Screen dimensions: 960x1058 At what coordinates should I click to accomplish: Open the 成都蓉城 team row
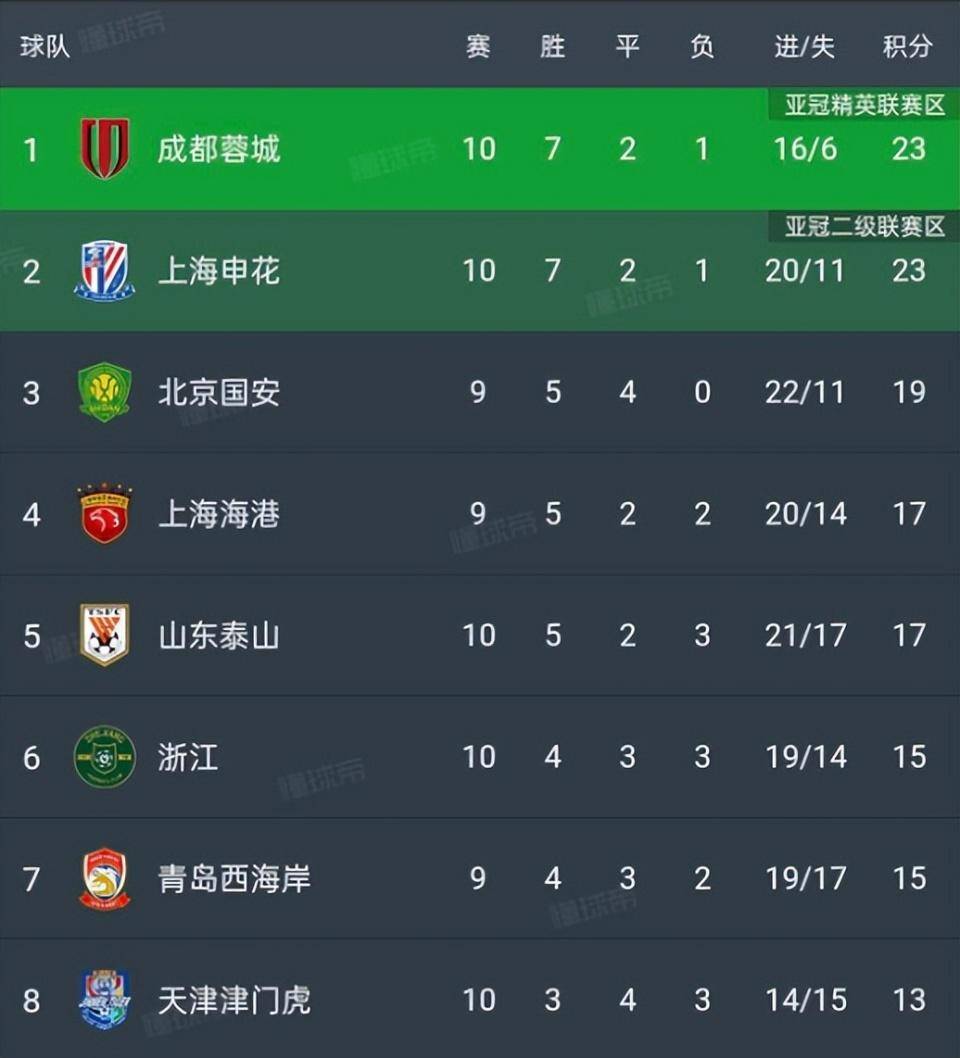218,149
